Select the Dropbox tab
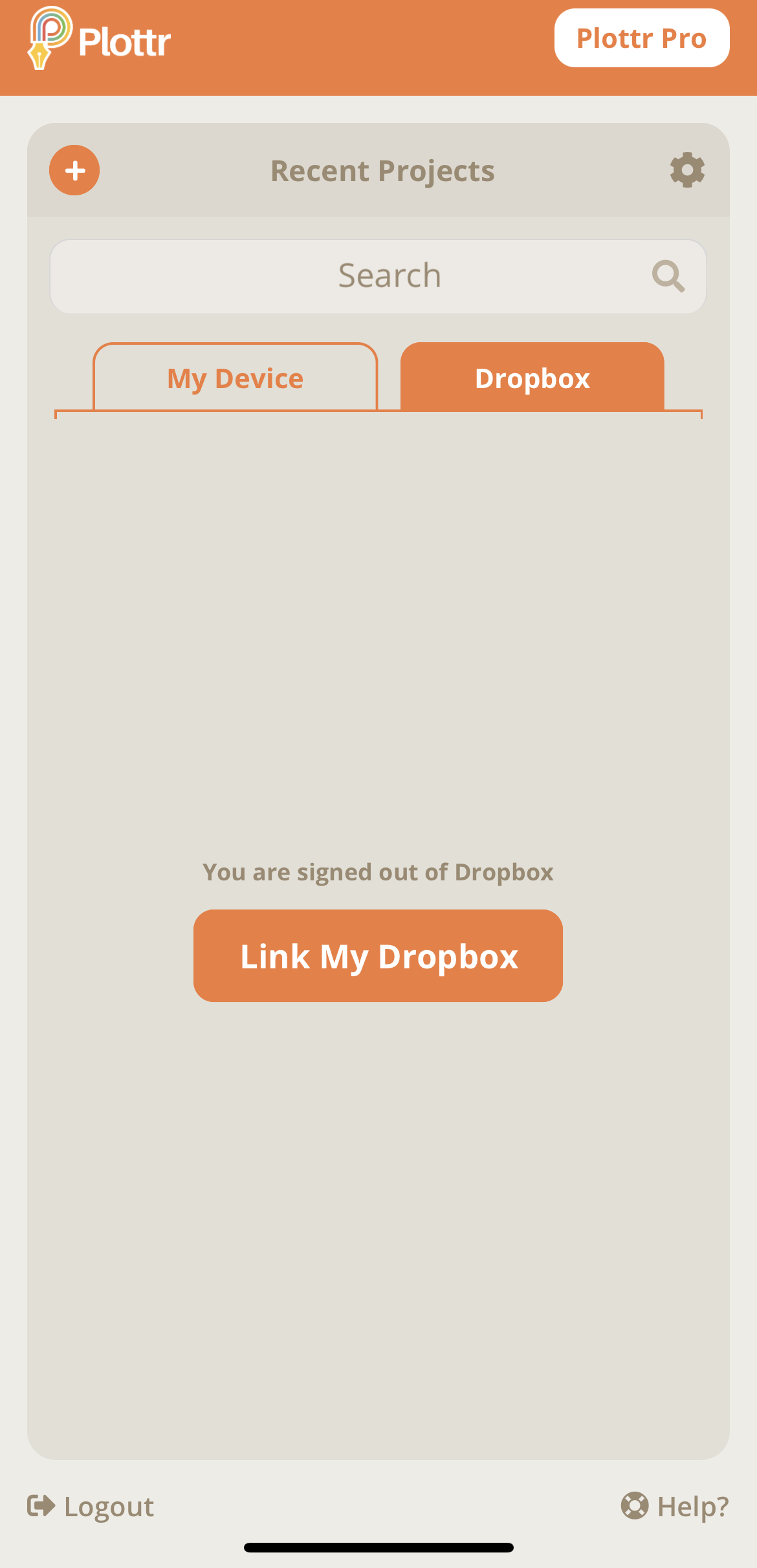757x1568 pixels. pos(532,378)
